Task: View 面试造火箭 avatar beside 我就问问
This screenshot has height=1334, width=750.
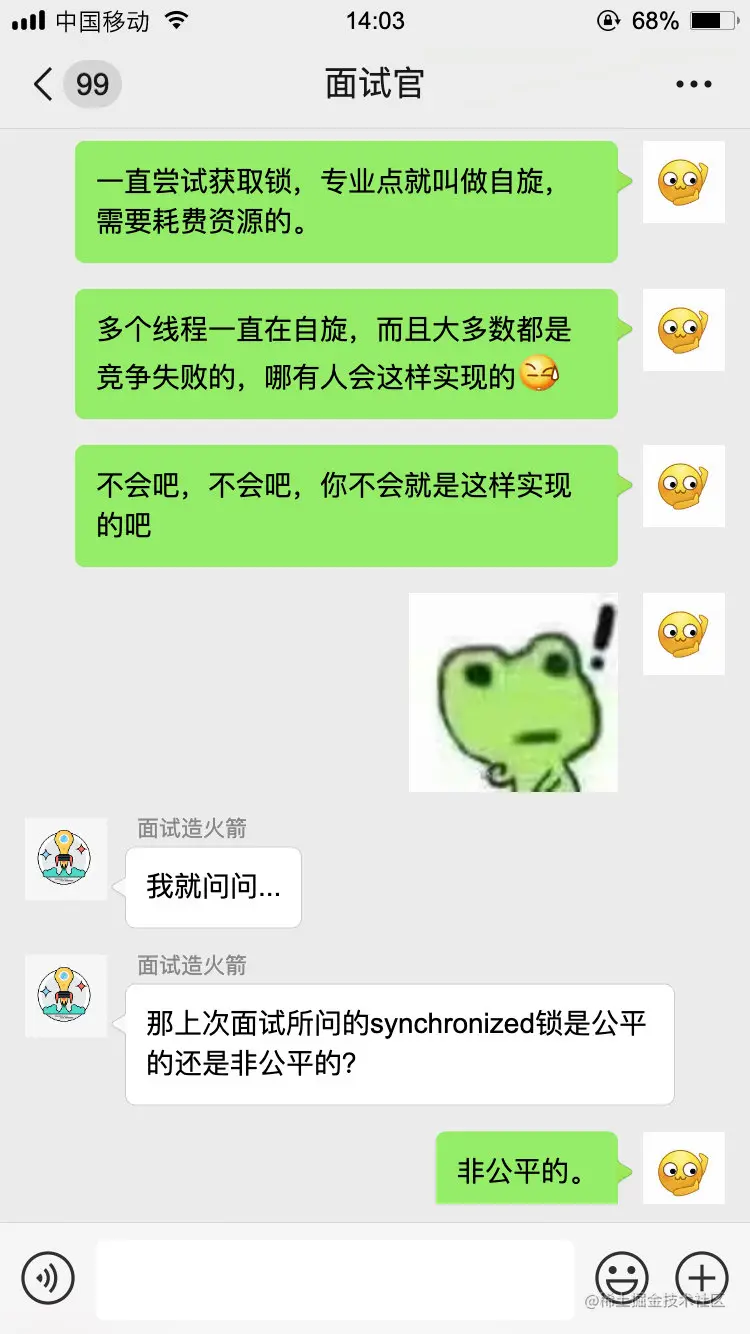Action: coord(65,859)
